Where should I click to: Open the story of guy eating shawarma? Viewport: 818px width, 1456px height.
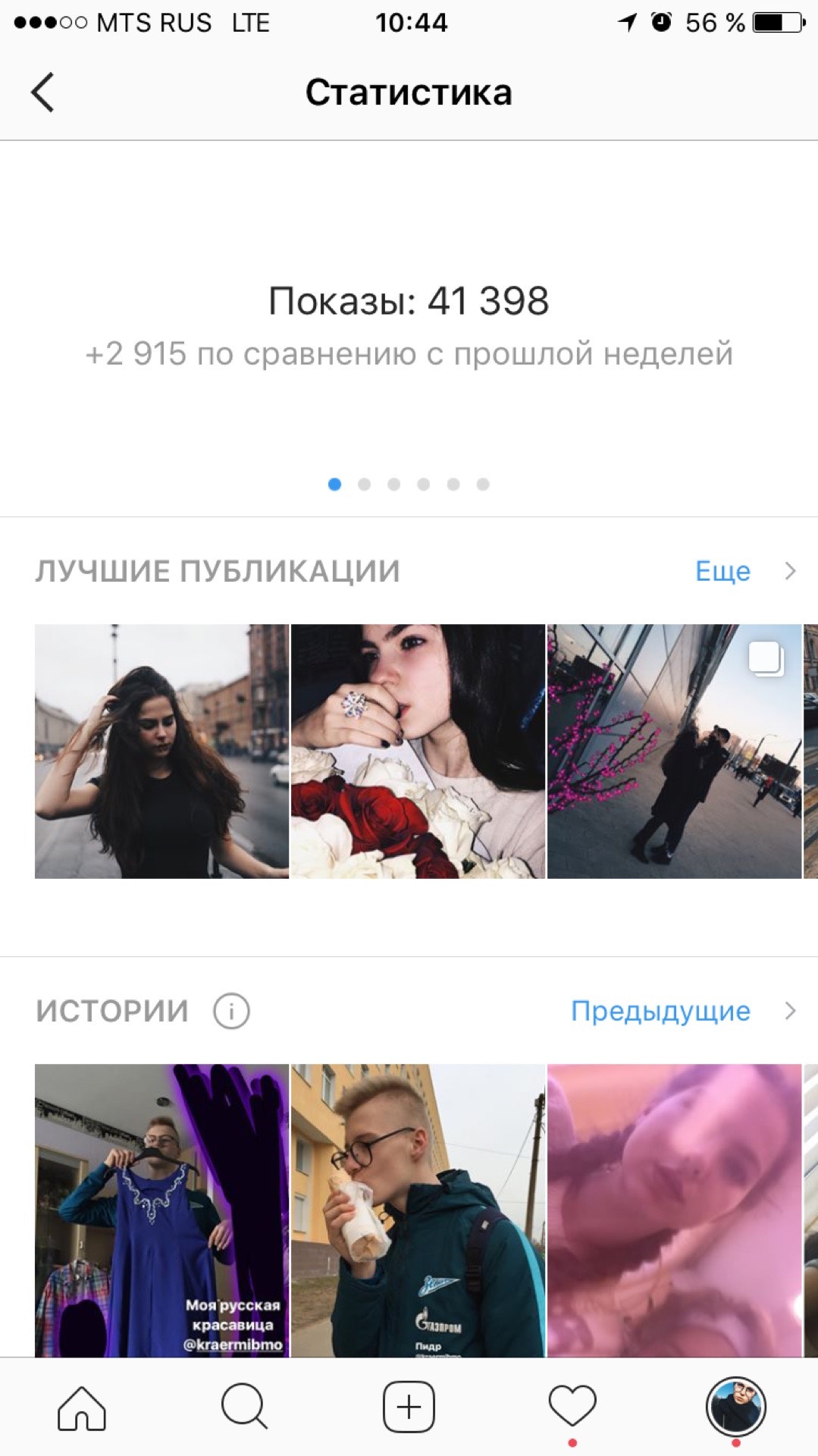click(418, 1210)
